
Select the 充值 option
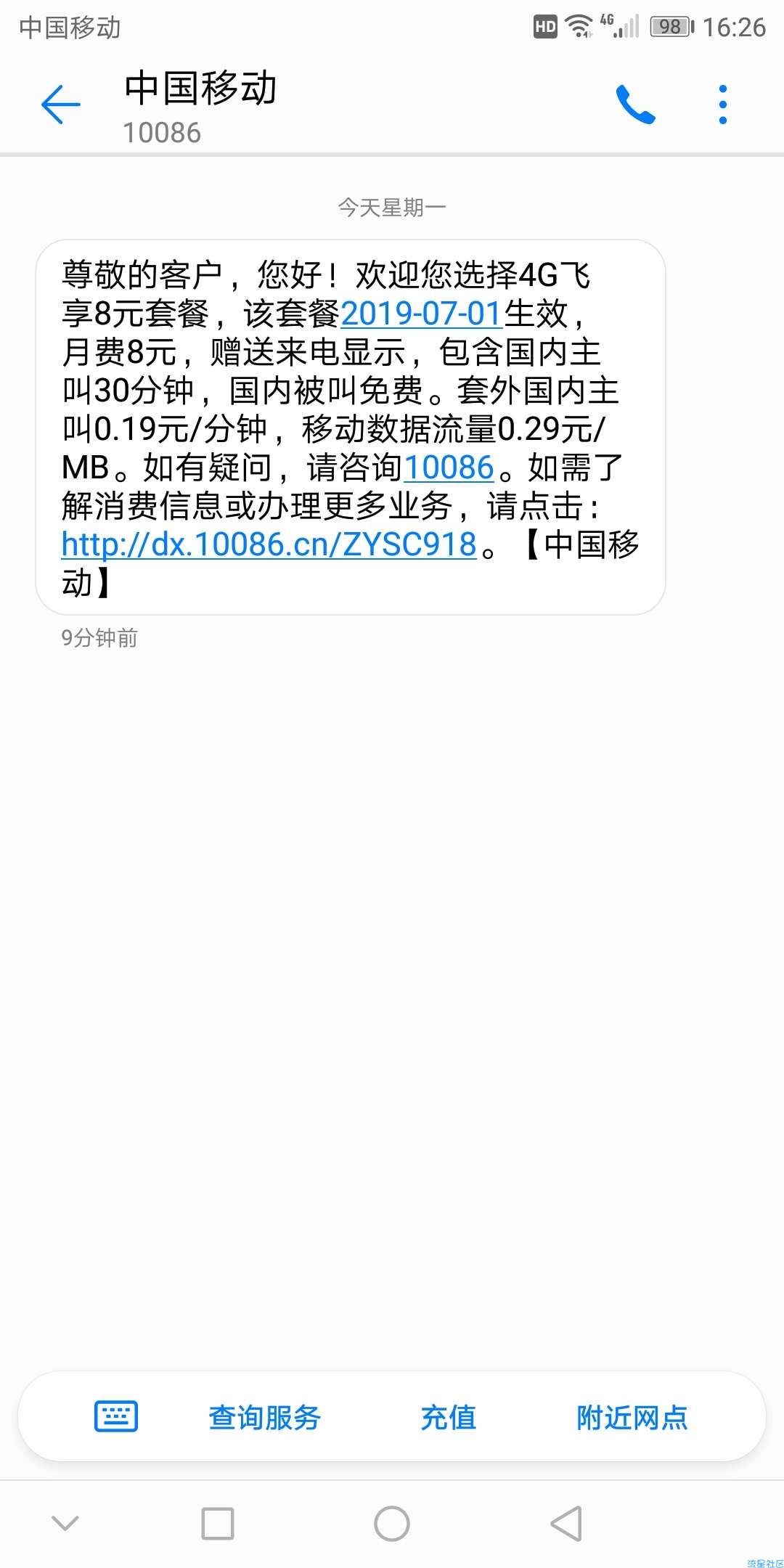pos(449,1417)
